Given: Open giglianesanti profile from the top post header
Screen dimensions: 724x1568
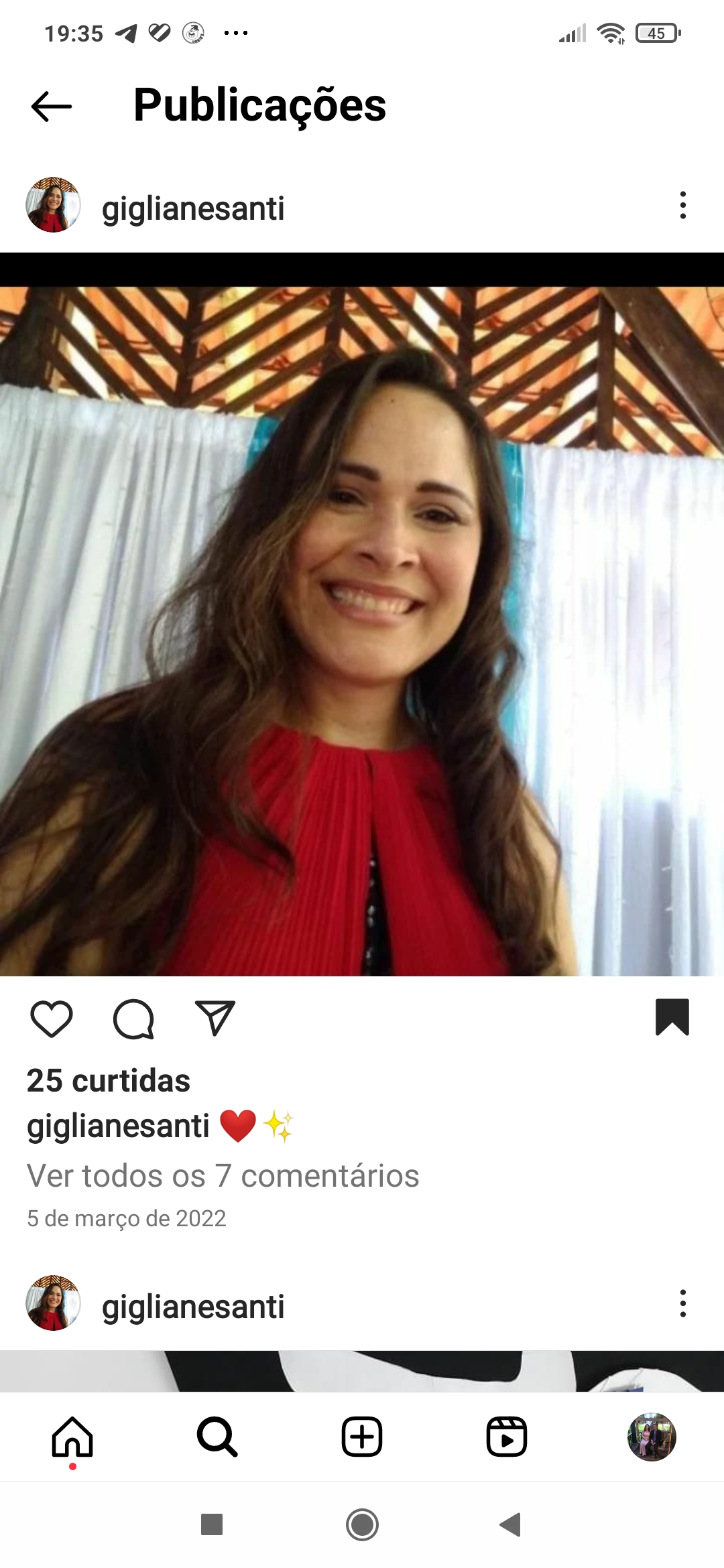Looking at the screenshot, I should (x=193, y=208).
